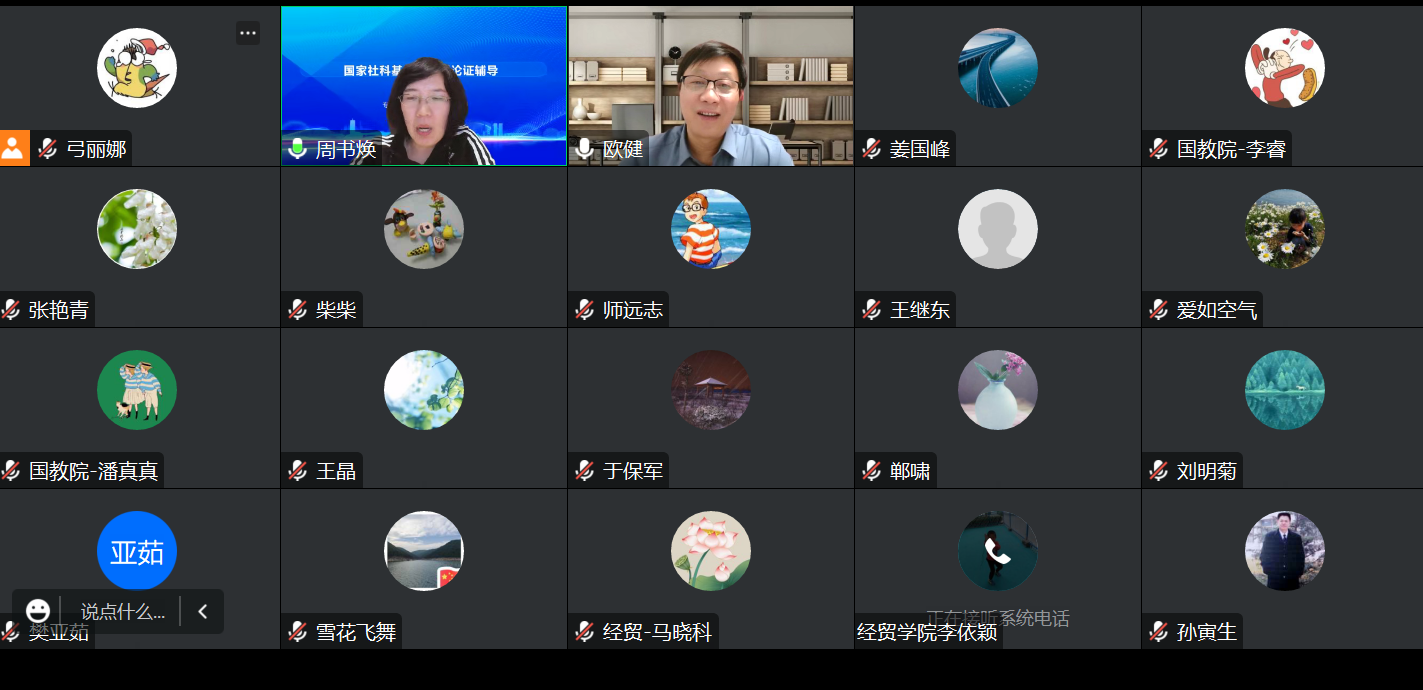Select 师远志's participant tile
Screen dimensions: 1423x690
[x=710, y=246]
